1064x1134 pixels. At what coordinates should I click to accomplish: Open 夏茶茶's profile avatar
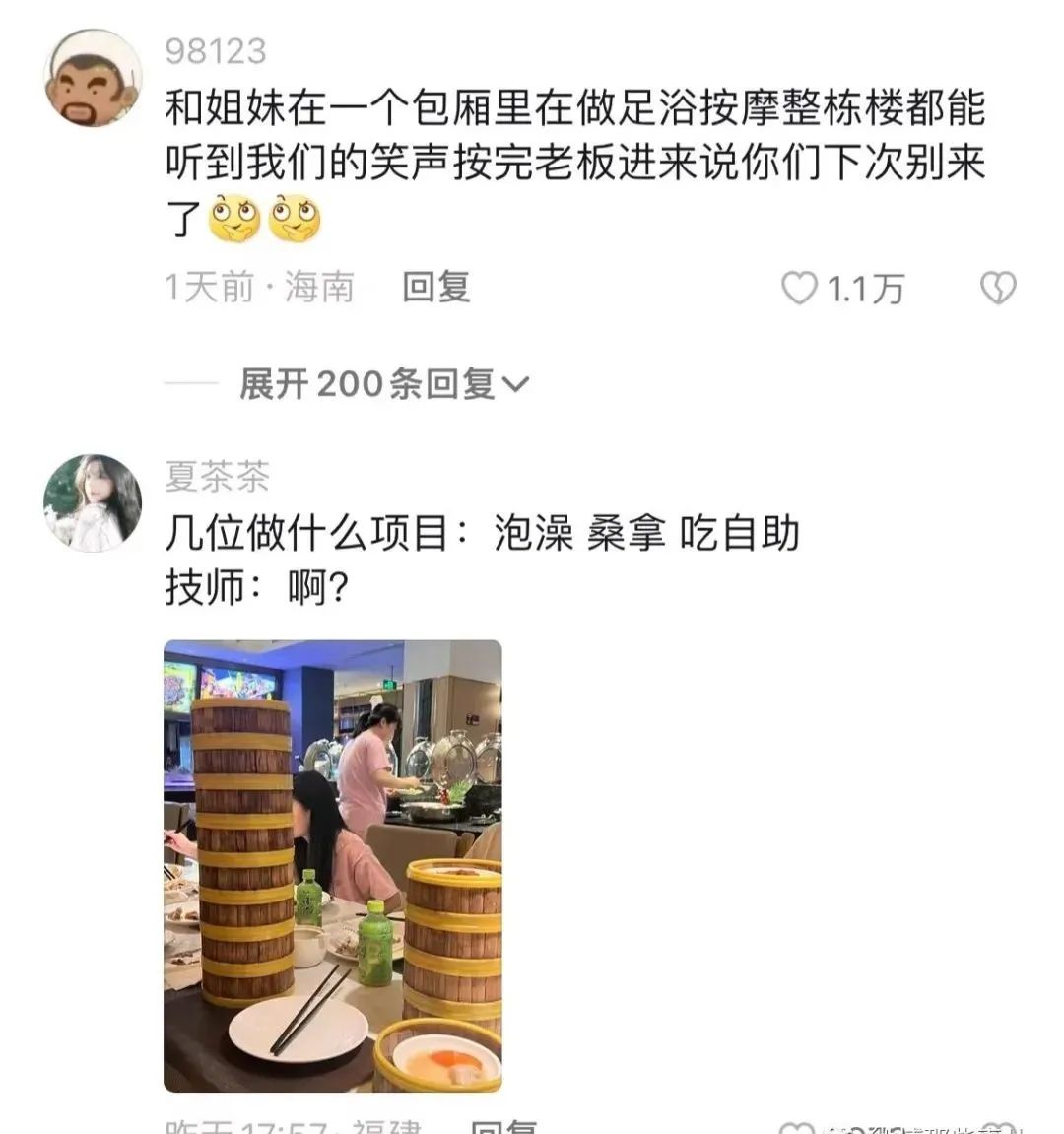pyautogui.click(x=94, y=502)
